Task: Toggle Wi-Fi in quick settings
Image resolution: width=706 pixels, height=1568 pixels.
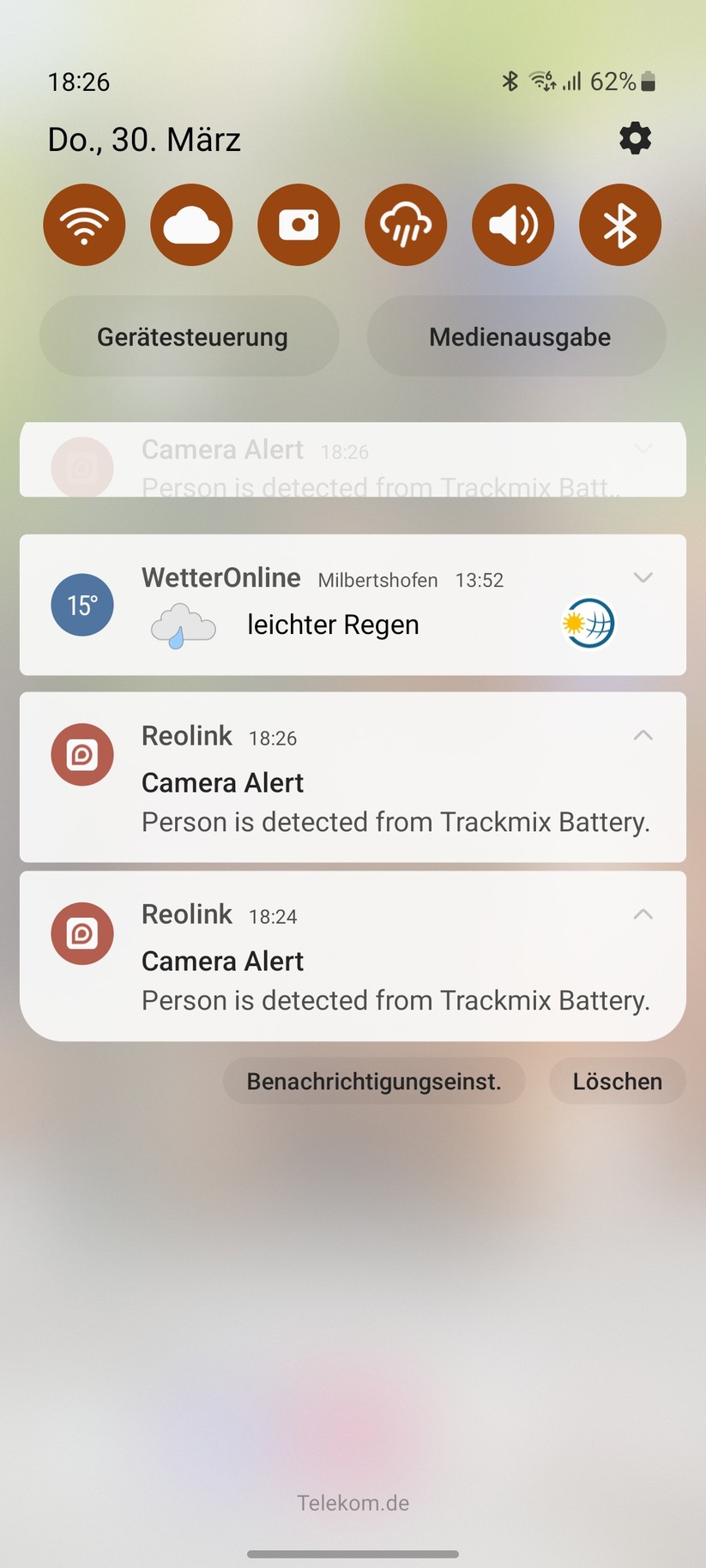Action: [x=84, y=224]
